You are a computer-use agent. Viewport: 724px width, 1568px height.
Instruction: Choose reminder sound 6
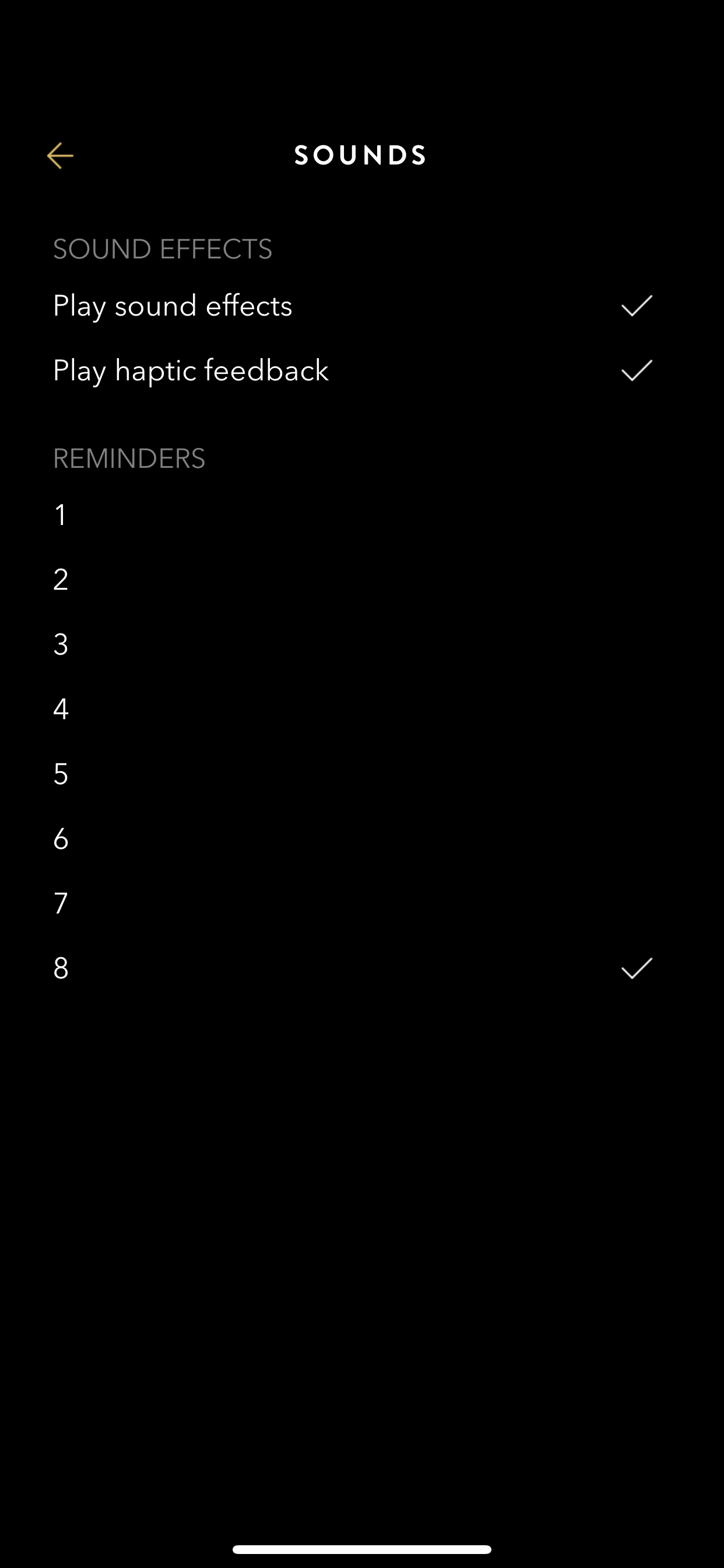[x=362, y=839]
